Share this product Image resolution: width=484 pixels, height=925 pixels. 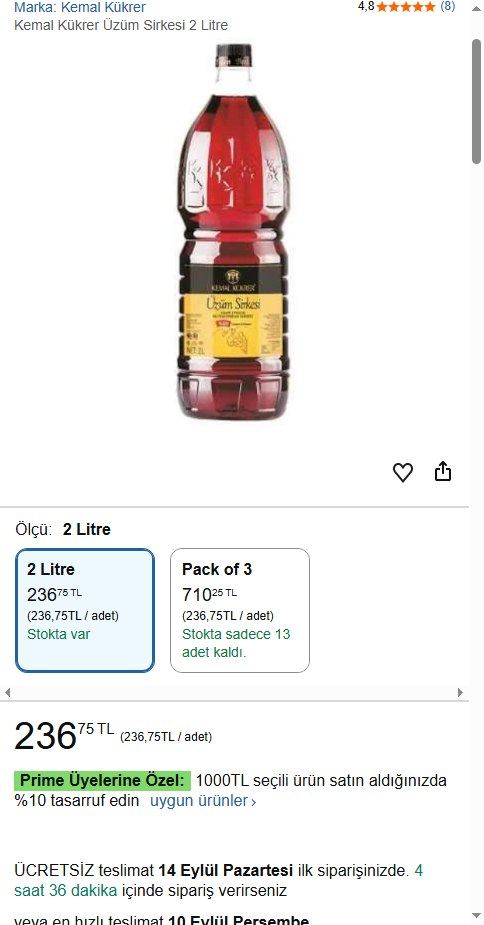click(x=443, y=471)
